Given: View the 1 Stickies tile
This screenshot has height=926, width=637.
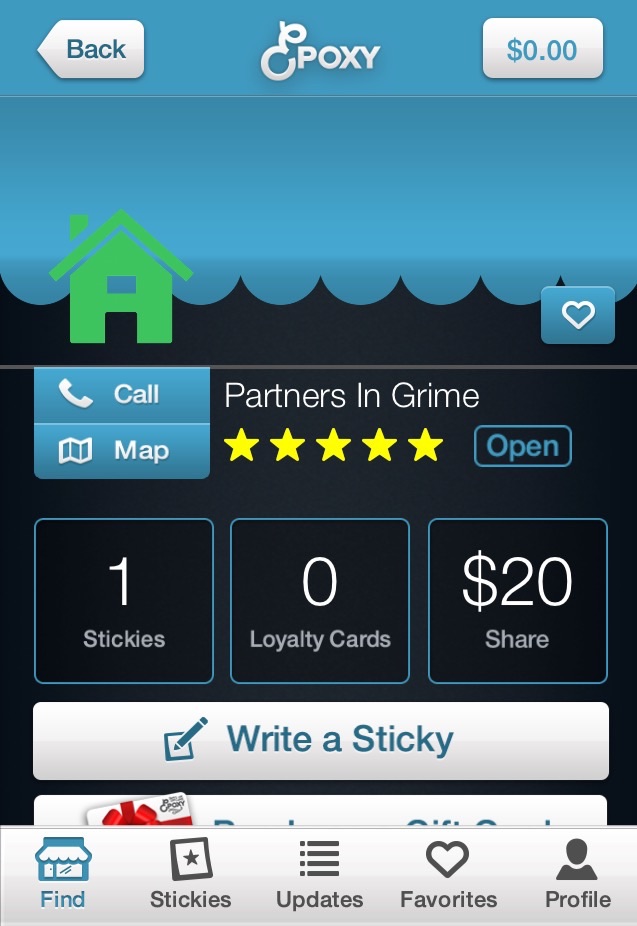Looking at the screenshot, I should (x=124, y=600).
